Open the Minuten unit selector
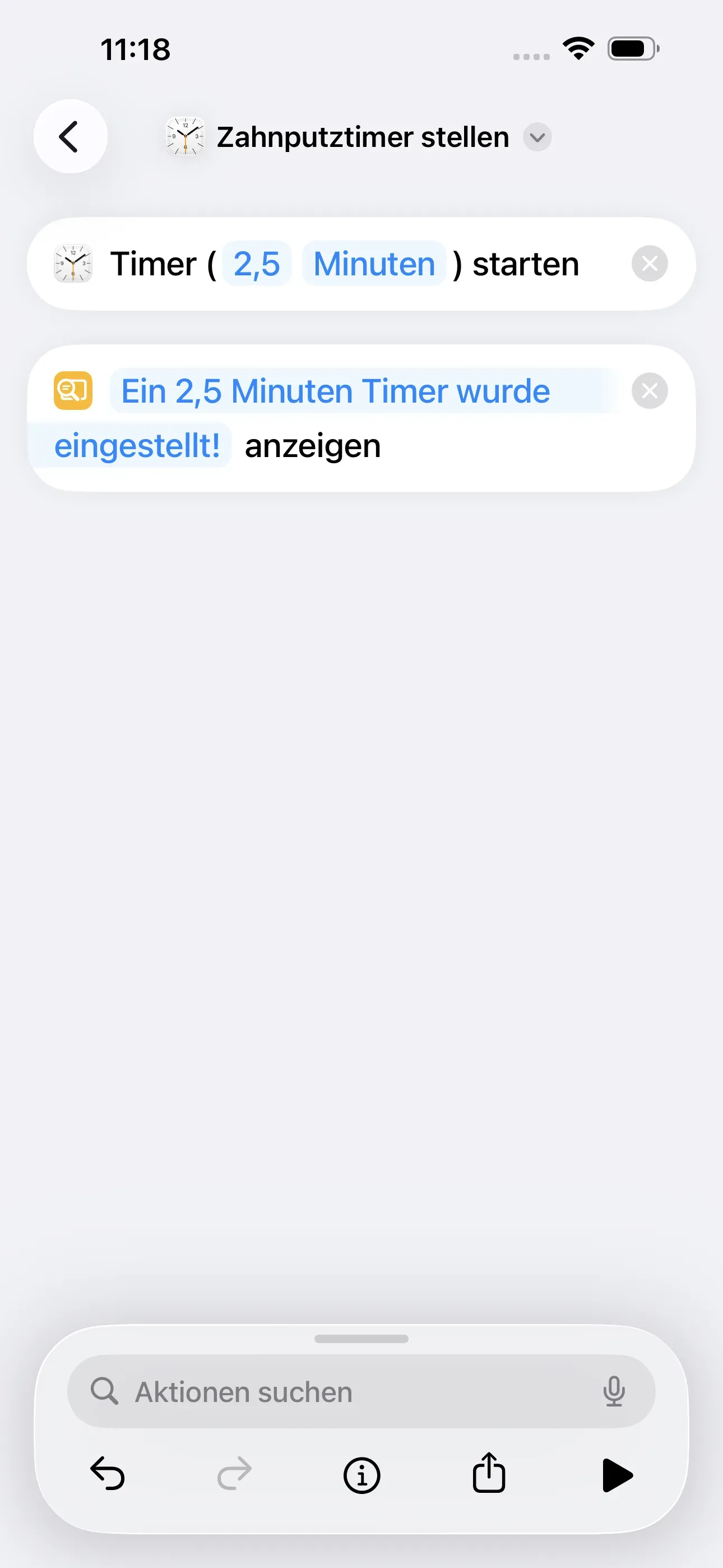The height and width of the screenshot is (1568, 723). (x=373, y=264)
